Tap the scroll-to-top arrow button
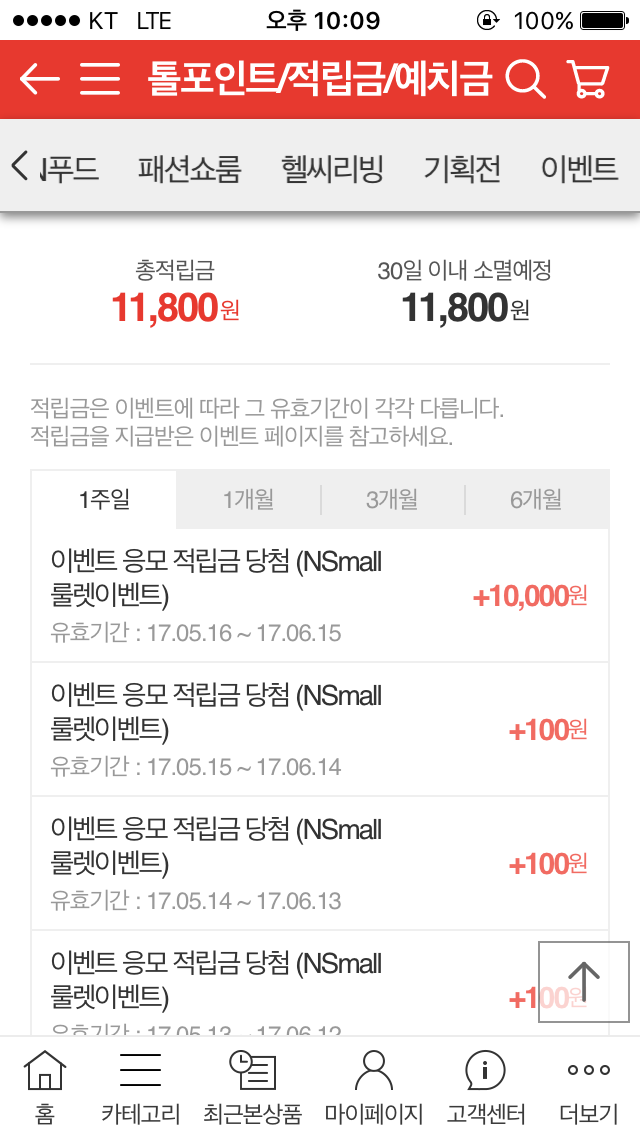The image size is (640, 1136). point(584,982)
